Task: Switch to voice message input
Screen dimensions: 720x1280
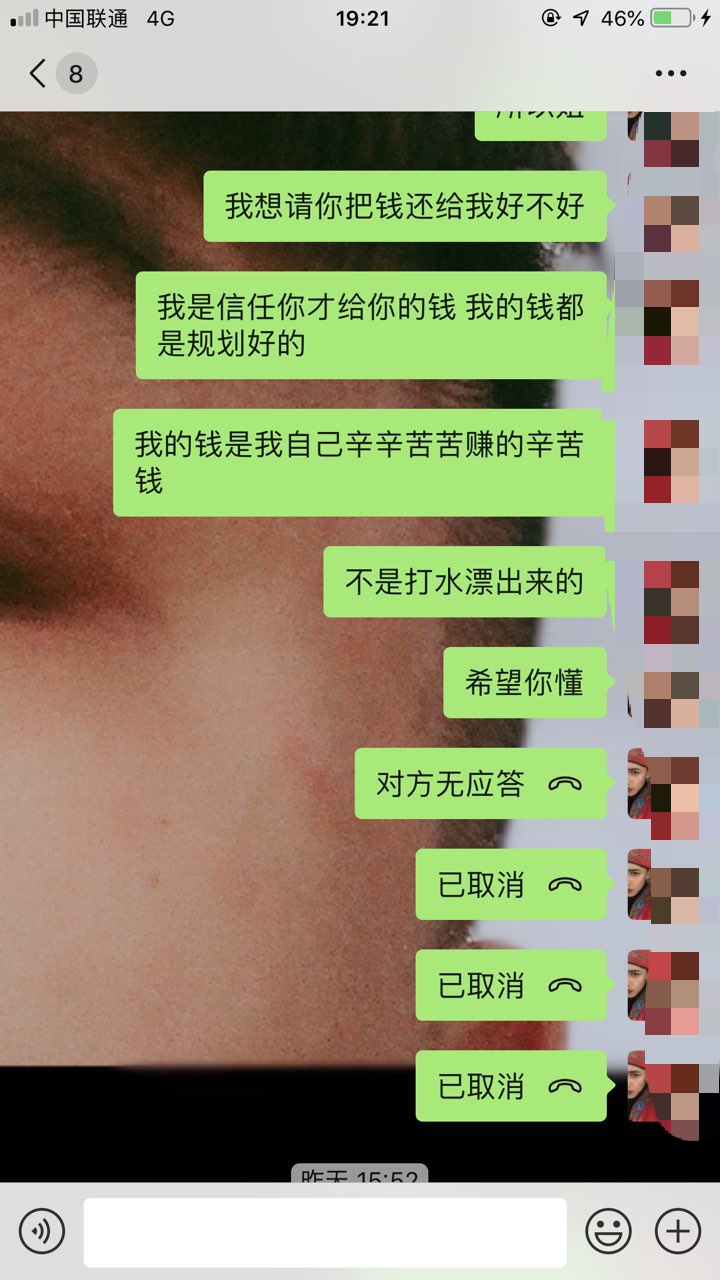Action: (x=41, y=1230)
